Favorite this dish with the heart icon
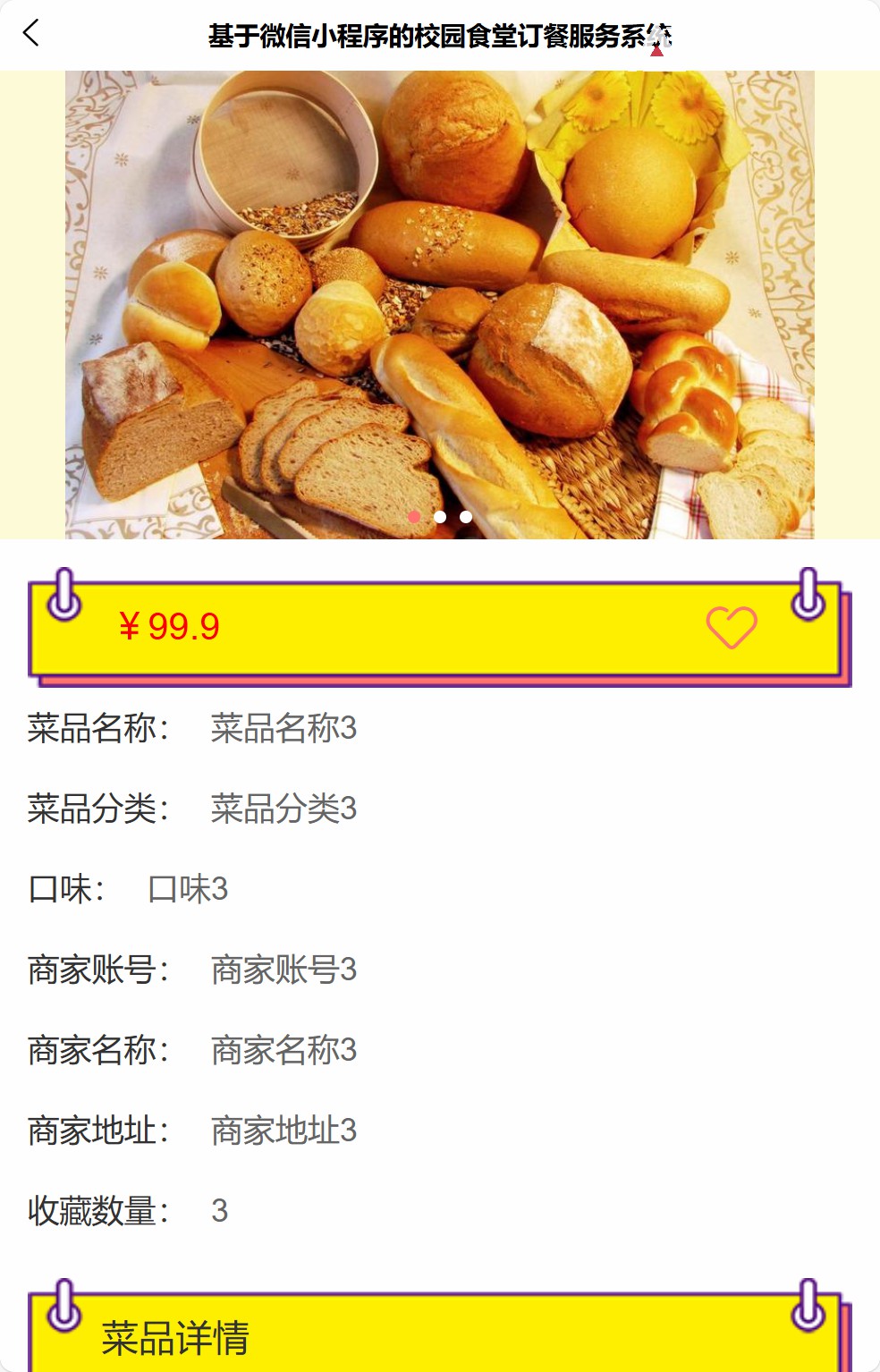Image resolution: width=880 pixels, height=1372 pixels. [x=731, y=627]
